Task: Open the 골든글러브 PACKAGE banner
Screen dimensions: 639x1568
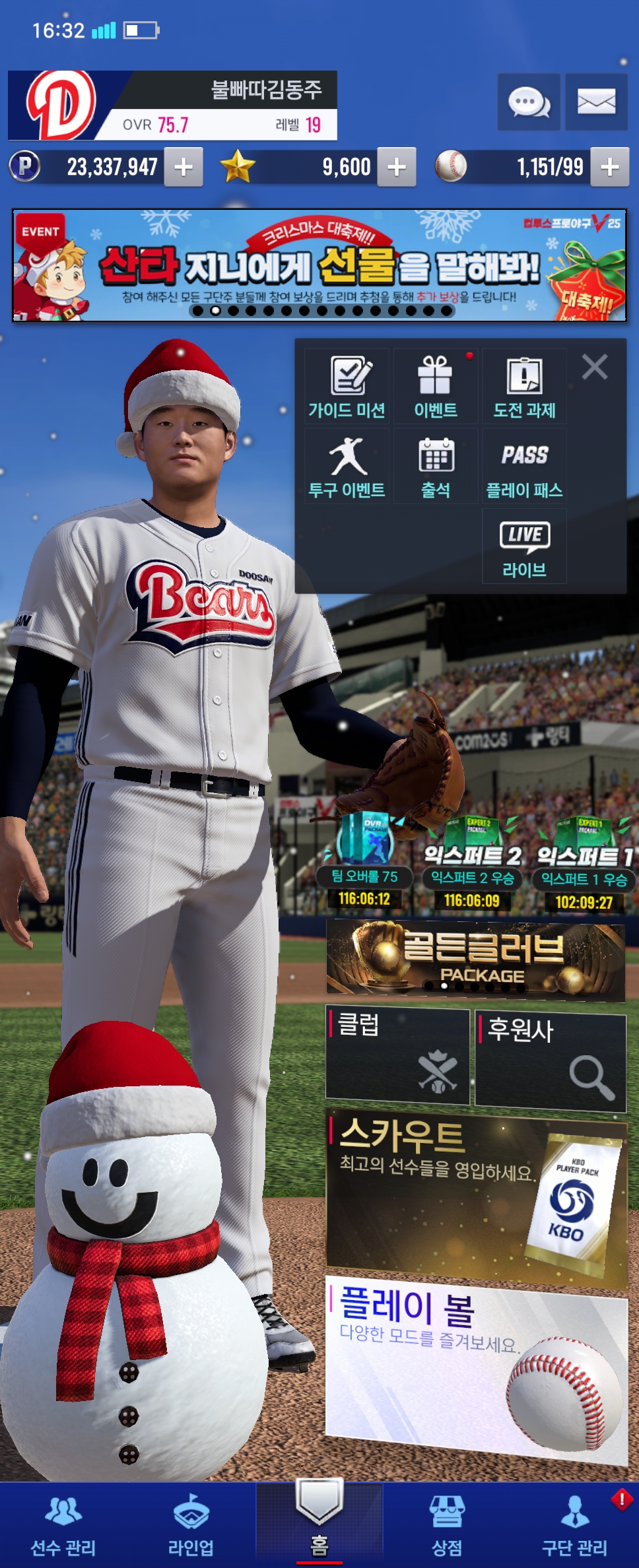Action: (x=475, y=960)
